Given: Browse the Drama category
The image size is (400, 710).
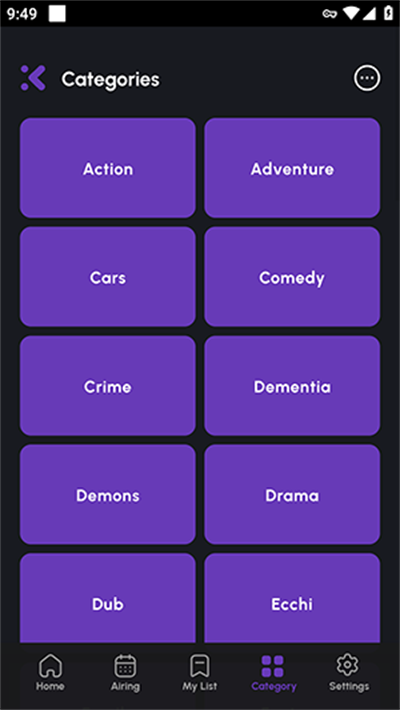Looking at the screenshot, I should point(292,494).
